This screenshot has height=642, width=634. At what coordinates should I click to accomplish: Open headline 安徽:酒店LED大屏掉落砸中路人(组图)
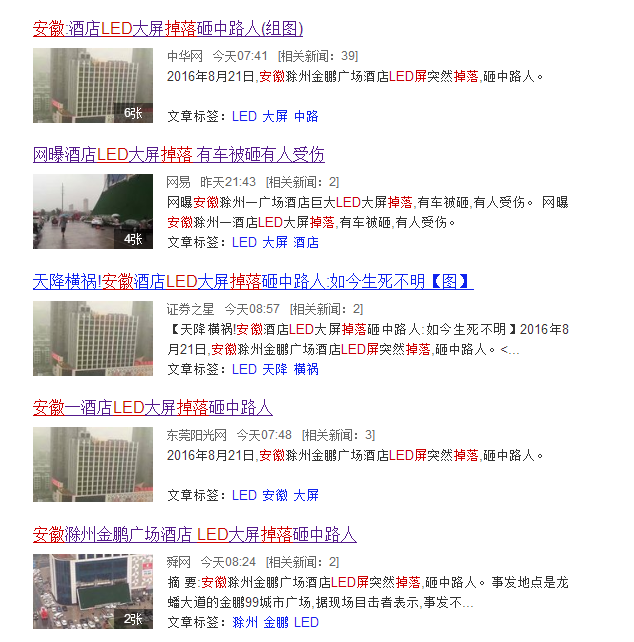168,29
